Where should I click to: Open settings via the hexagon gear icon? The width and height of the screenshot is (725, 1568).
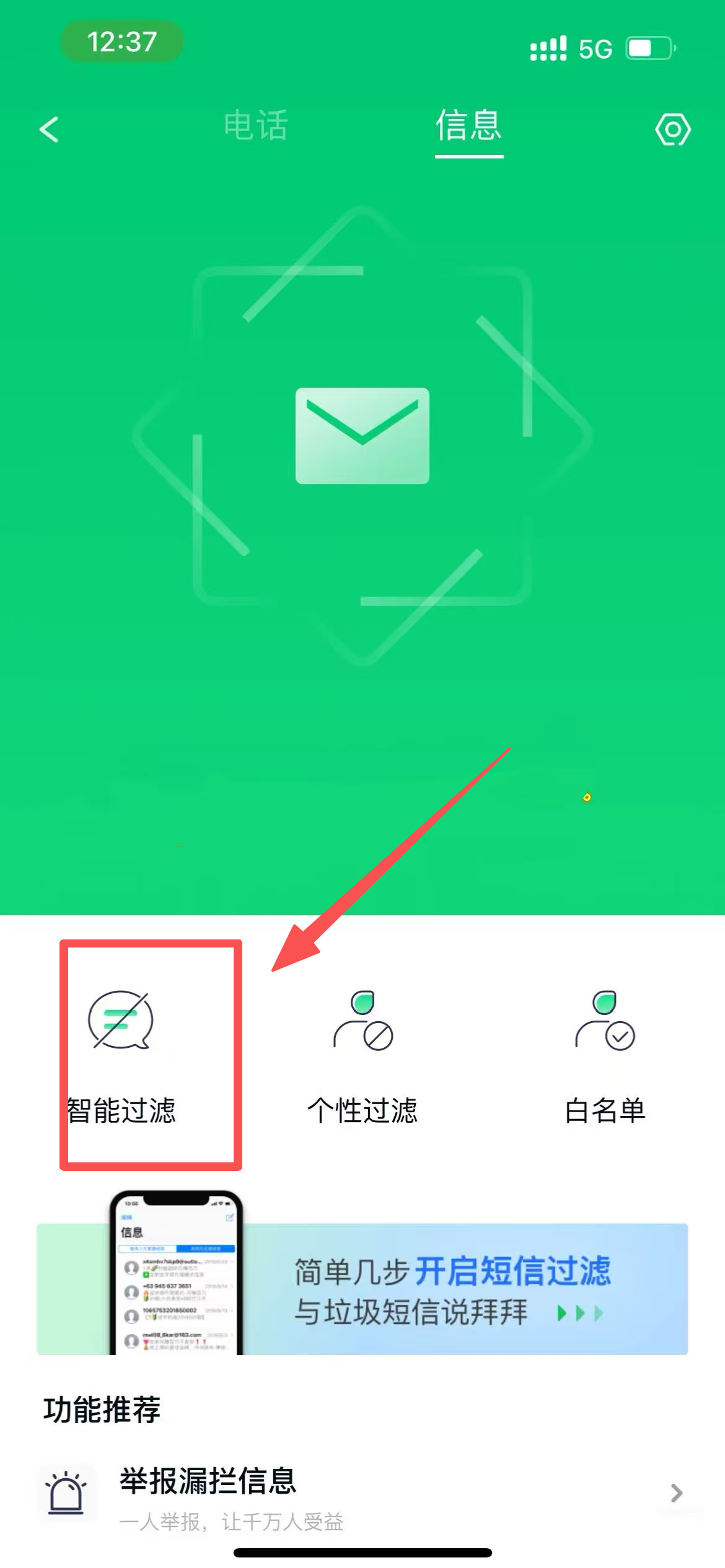pos(672,129)
